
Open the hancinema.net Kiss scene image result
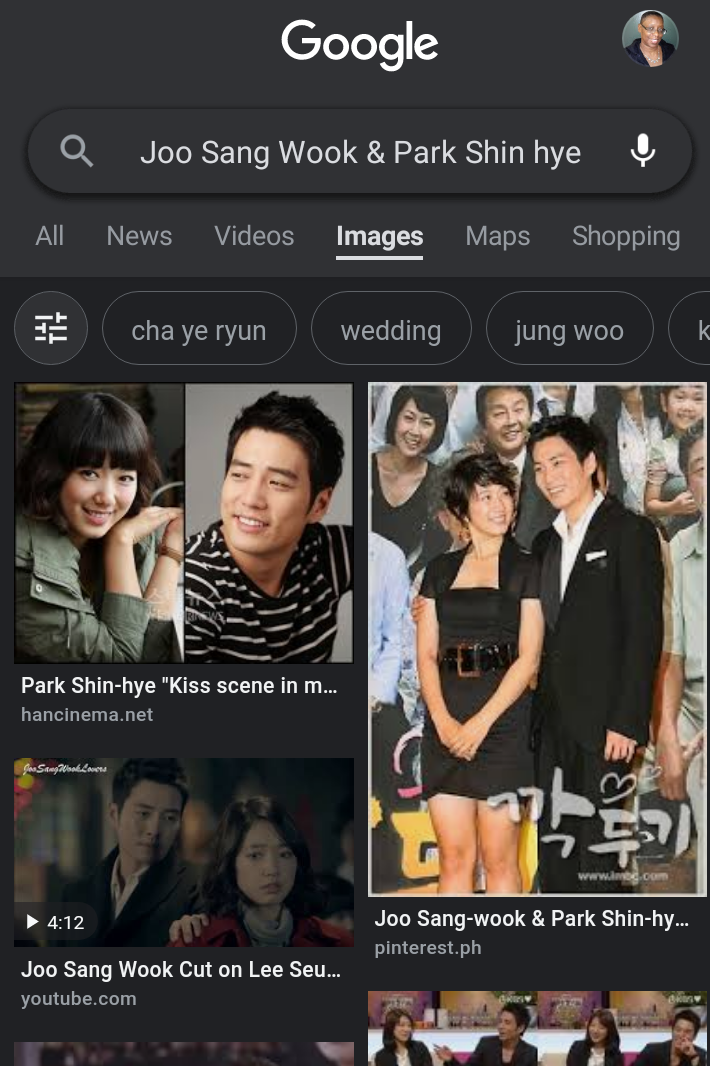tap(184, 523)
